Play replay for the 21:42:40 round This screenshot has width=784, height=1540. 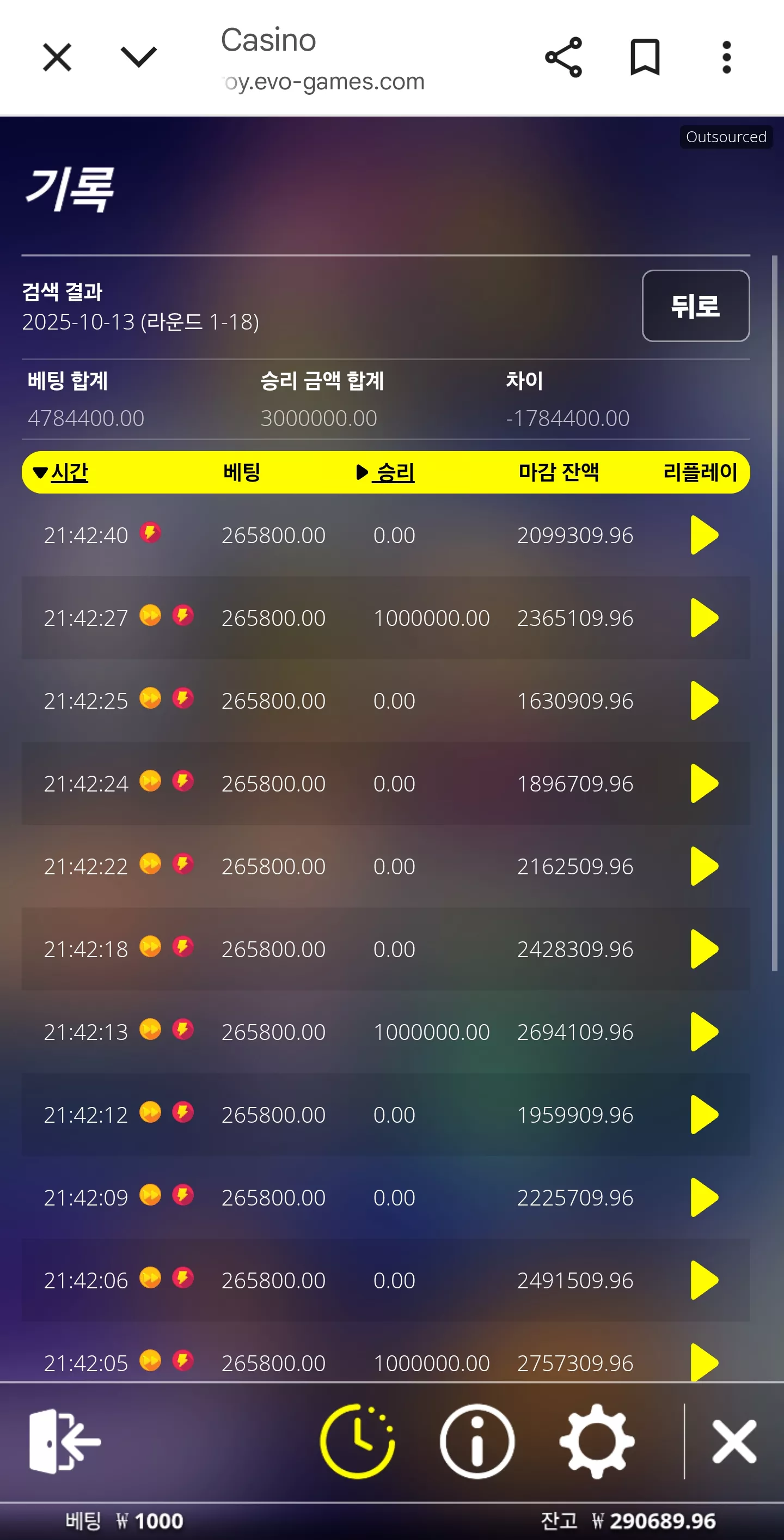tap(704, 535)
